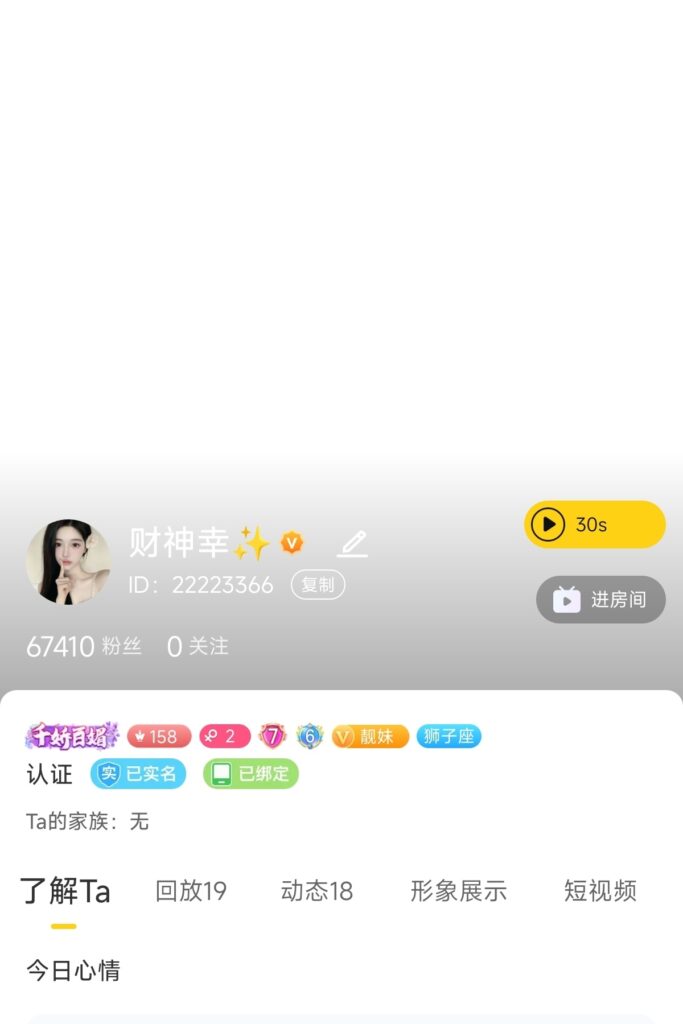Go to the 短视频 tab

tap(600, 891)
